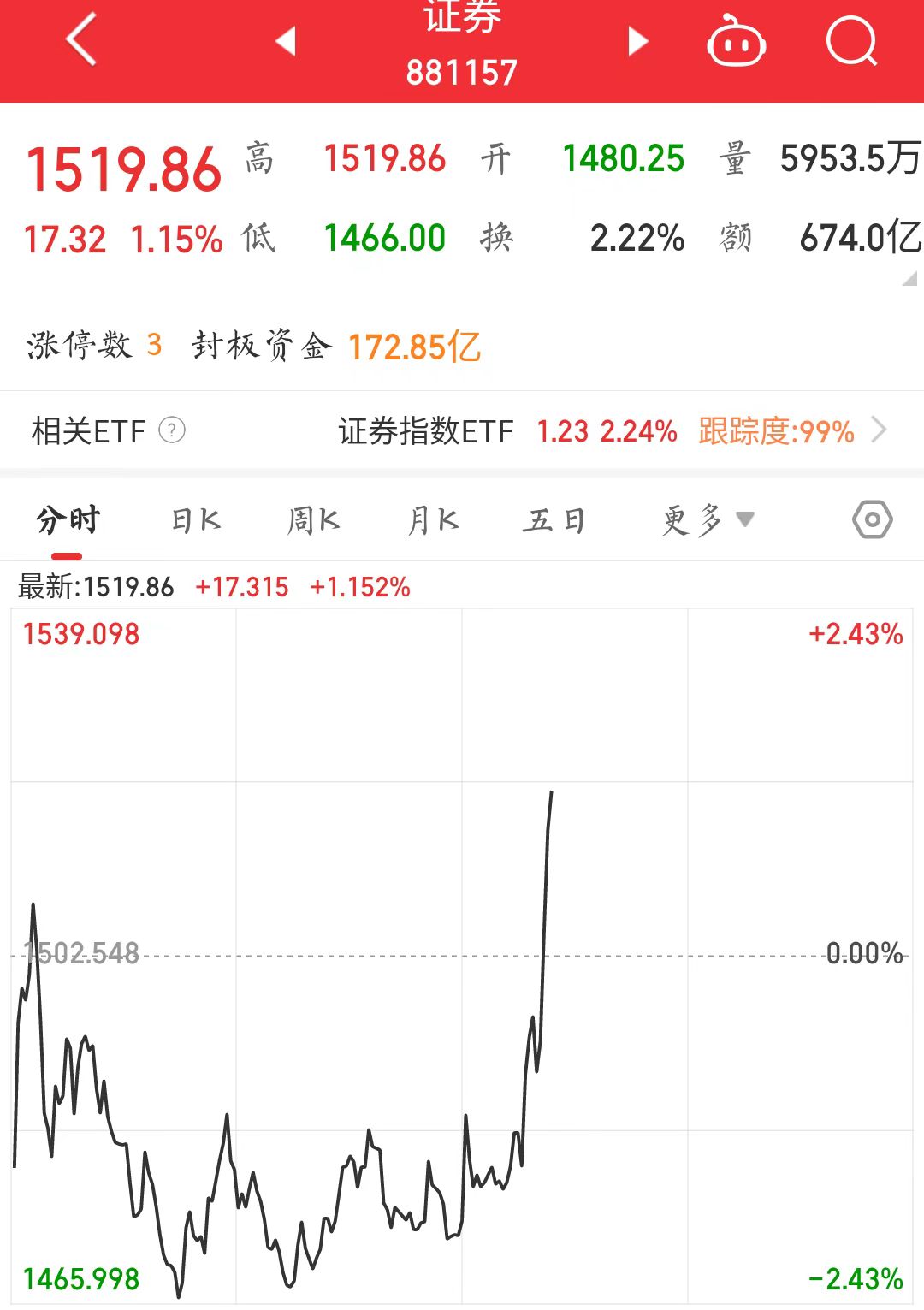Switch to the 日K chart tab

pos(196,520)
